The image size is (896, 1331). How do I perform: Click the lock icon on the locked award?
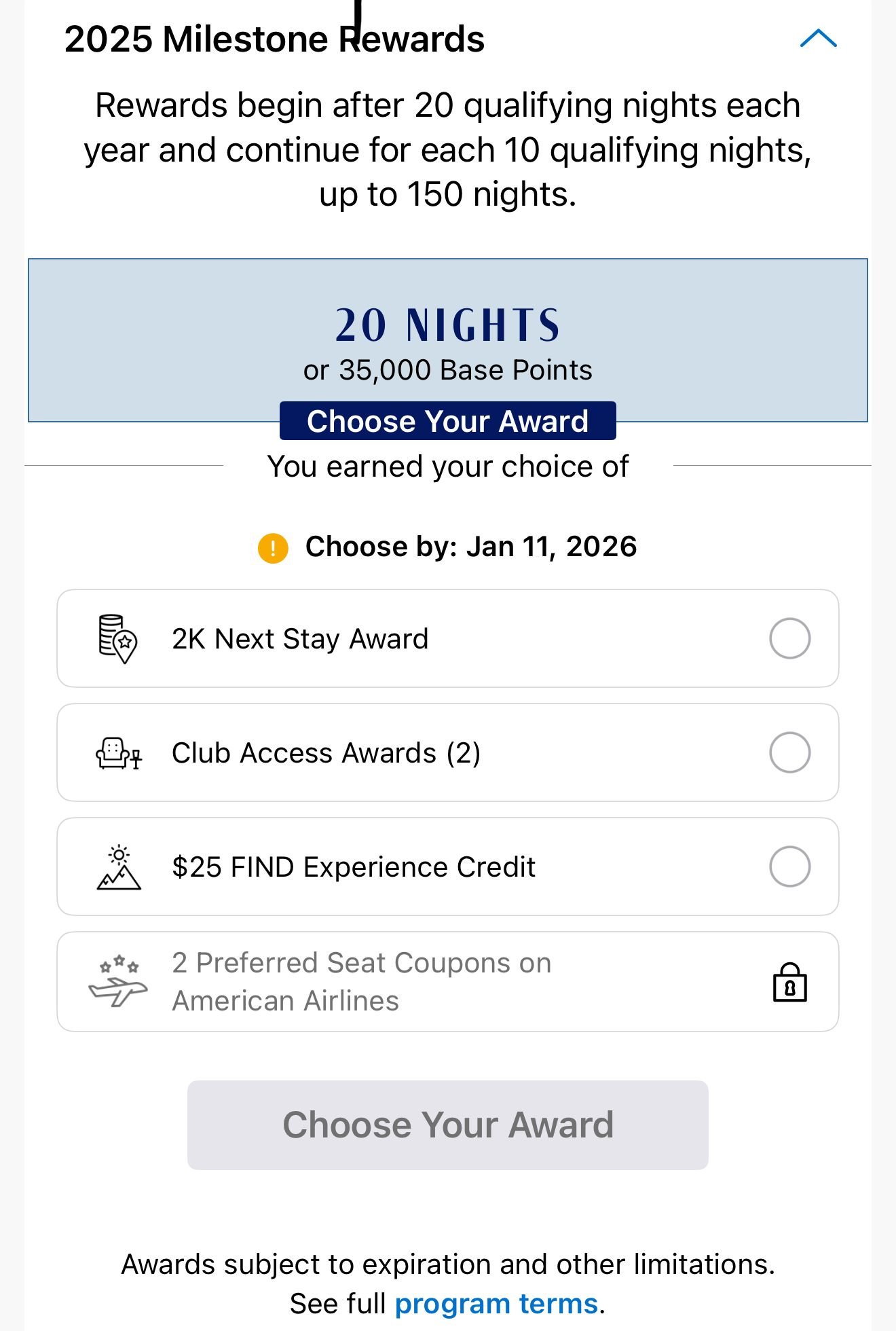pos(791,981)
